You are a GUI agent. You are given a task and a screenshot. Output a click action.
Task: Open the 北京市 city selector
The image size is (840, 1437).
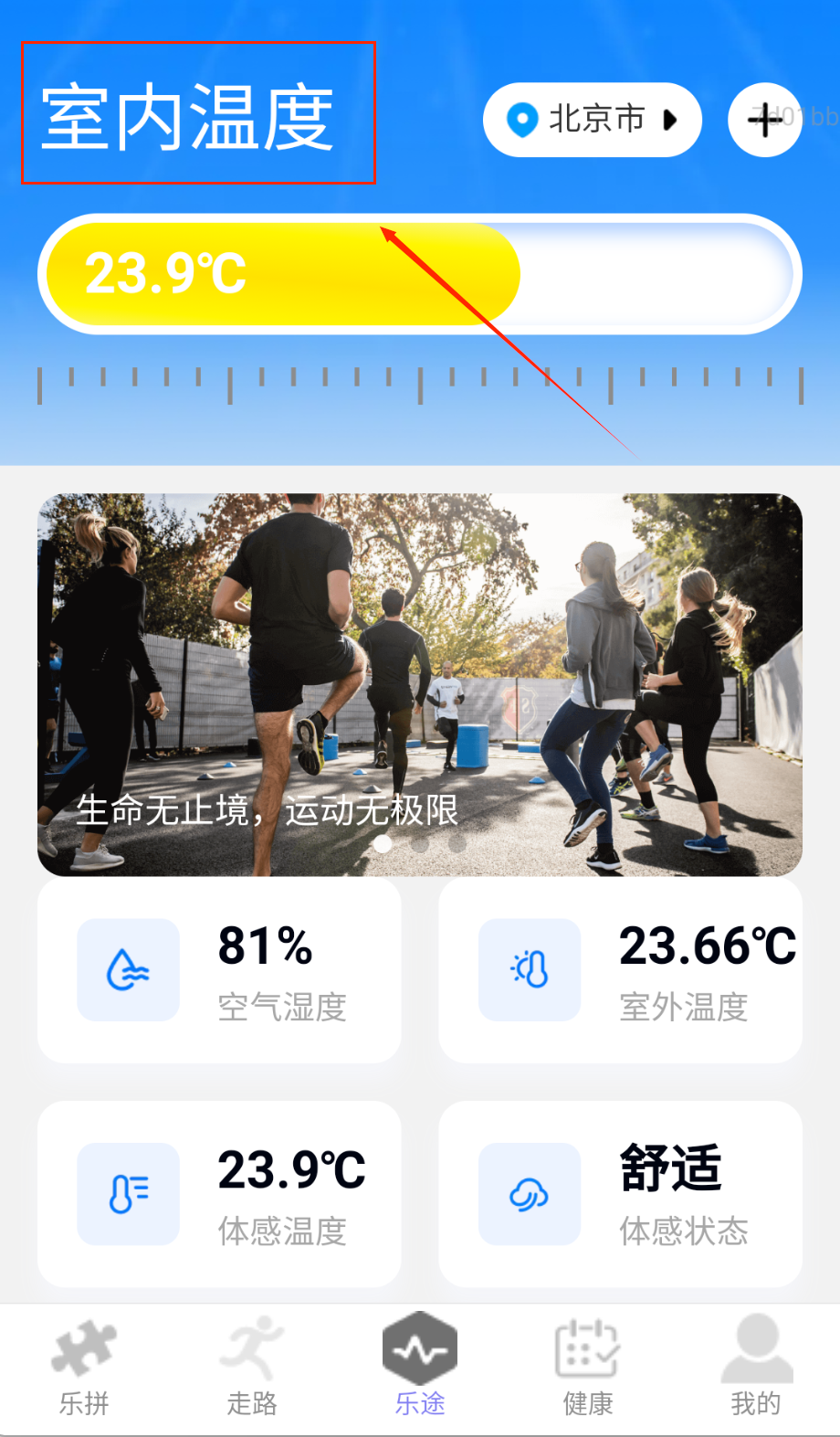pos(592,120)
